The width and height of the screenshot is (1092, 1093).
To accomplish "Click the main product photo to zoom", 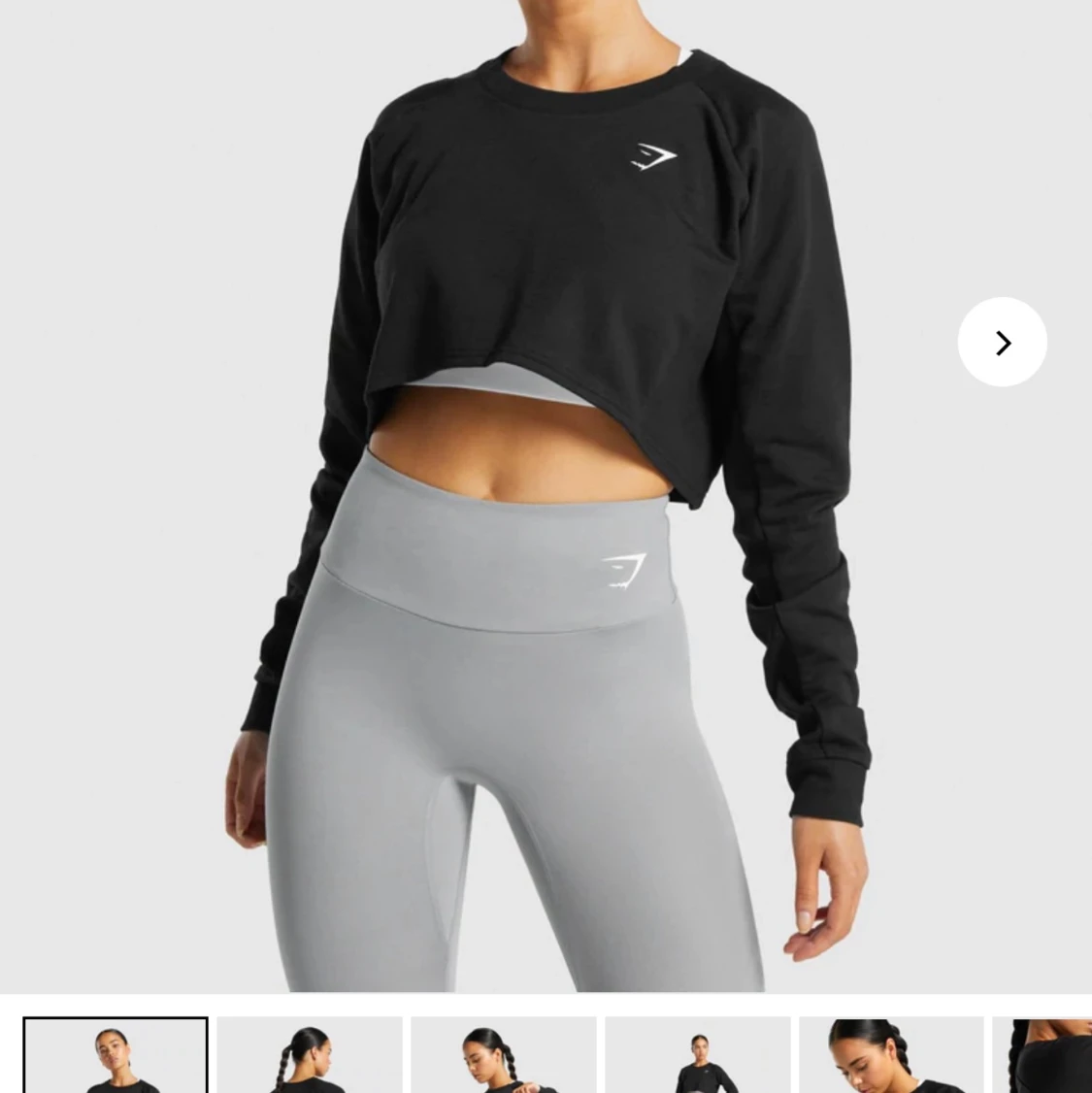I will pyautogui.click(x=546, y=485).
